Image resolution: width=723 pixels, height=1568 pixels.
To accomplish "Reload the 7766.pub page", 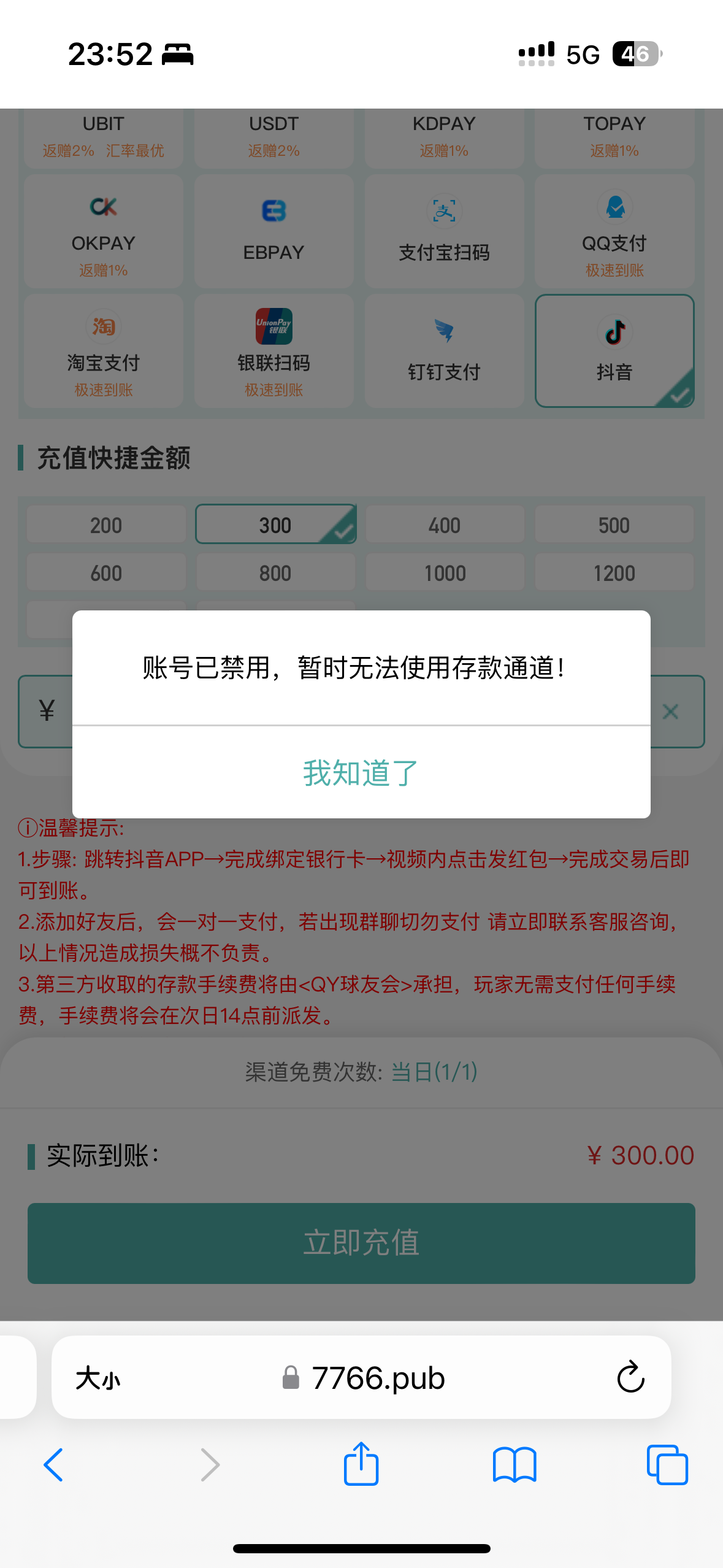I will [630, 1378].
